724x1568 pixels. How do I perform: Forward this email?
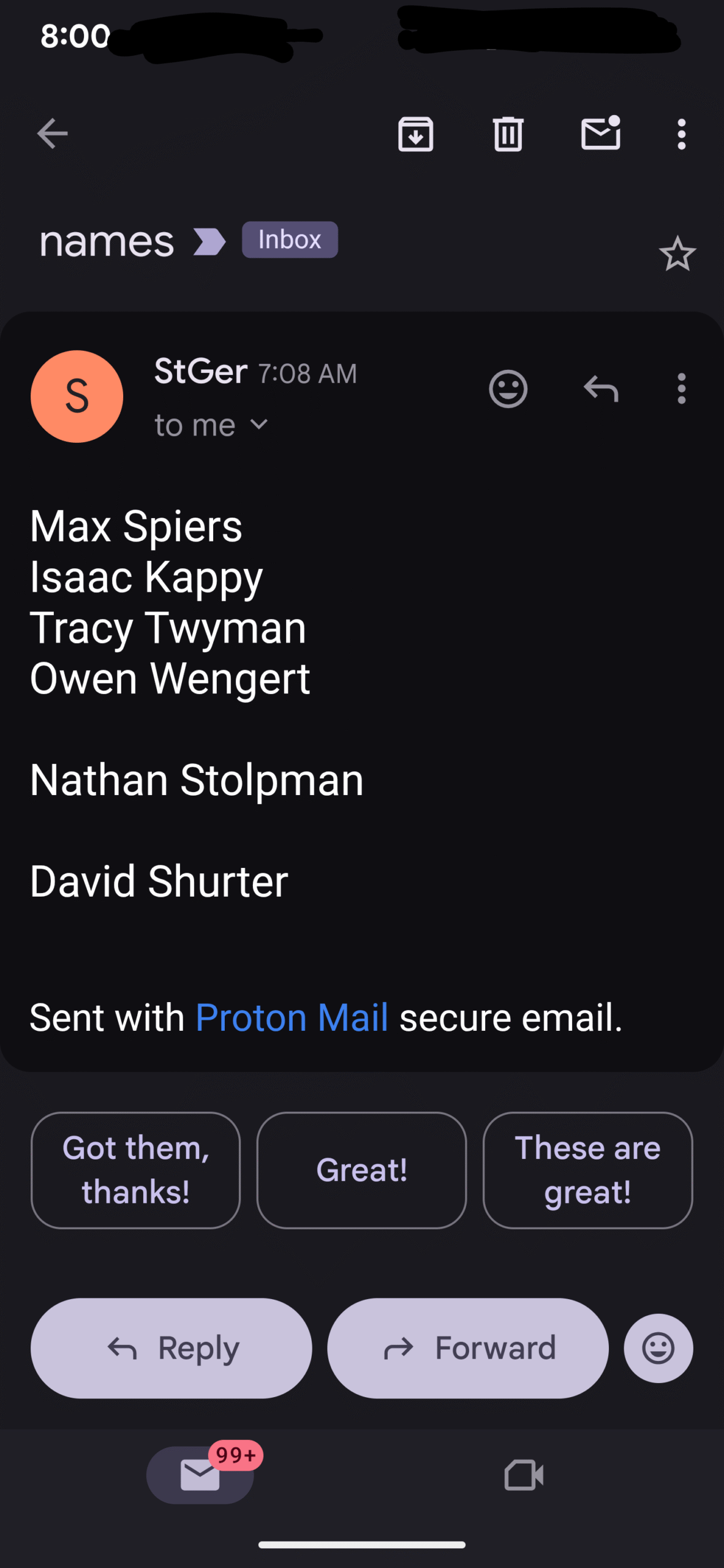click(468, 1348)
